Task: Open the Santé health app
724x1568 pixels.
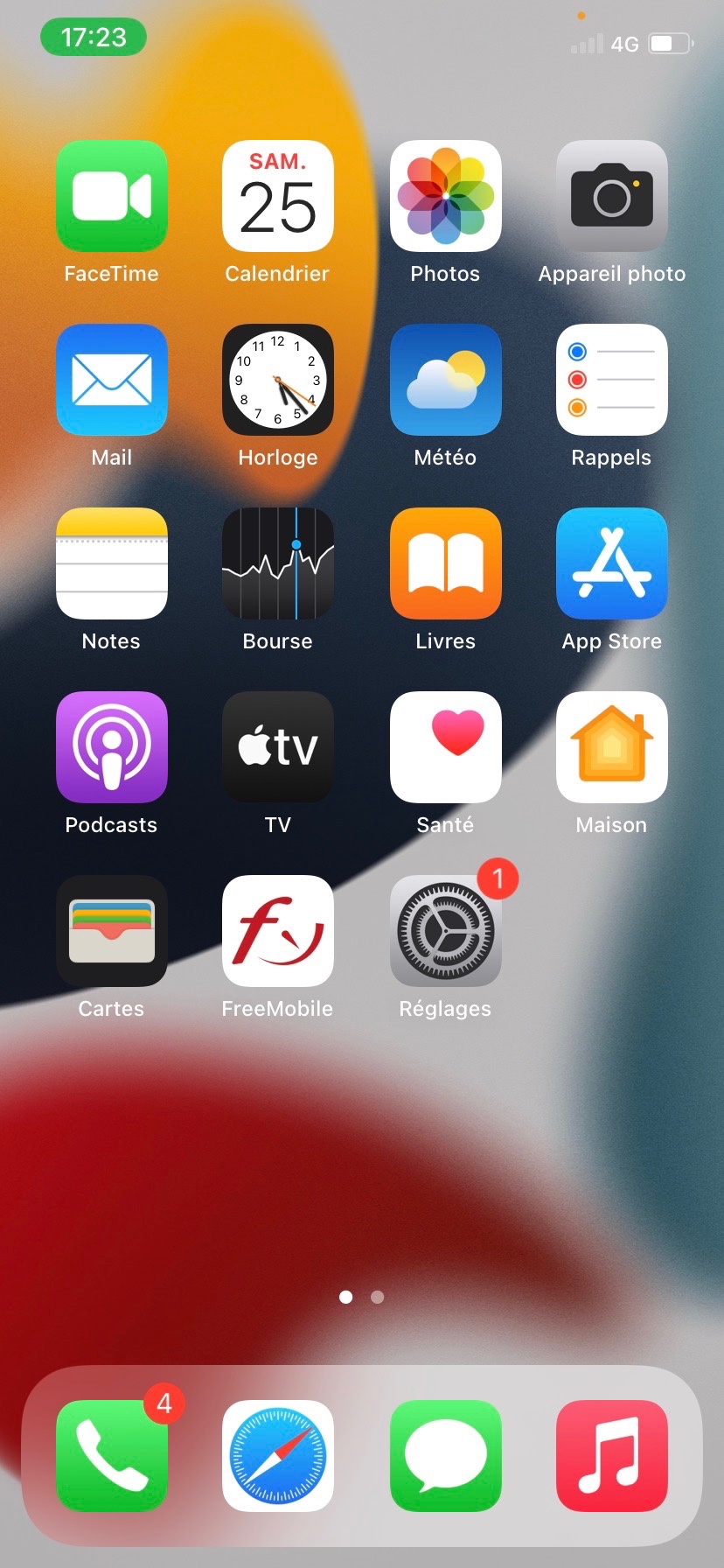Action: click(445, 747)
